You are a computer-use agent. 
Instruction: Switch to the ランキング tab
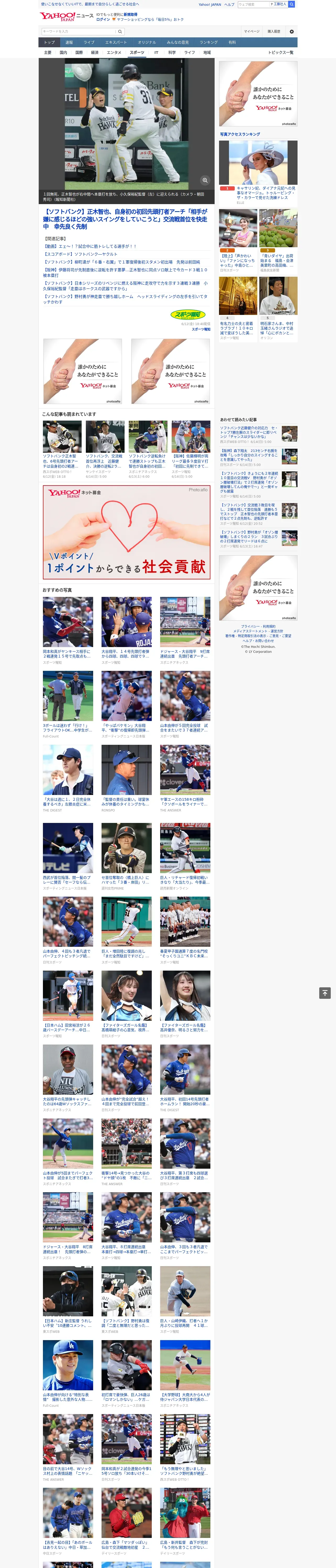pos(209,43)
